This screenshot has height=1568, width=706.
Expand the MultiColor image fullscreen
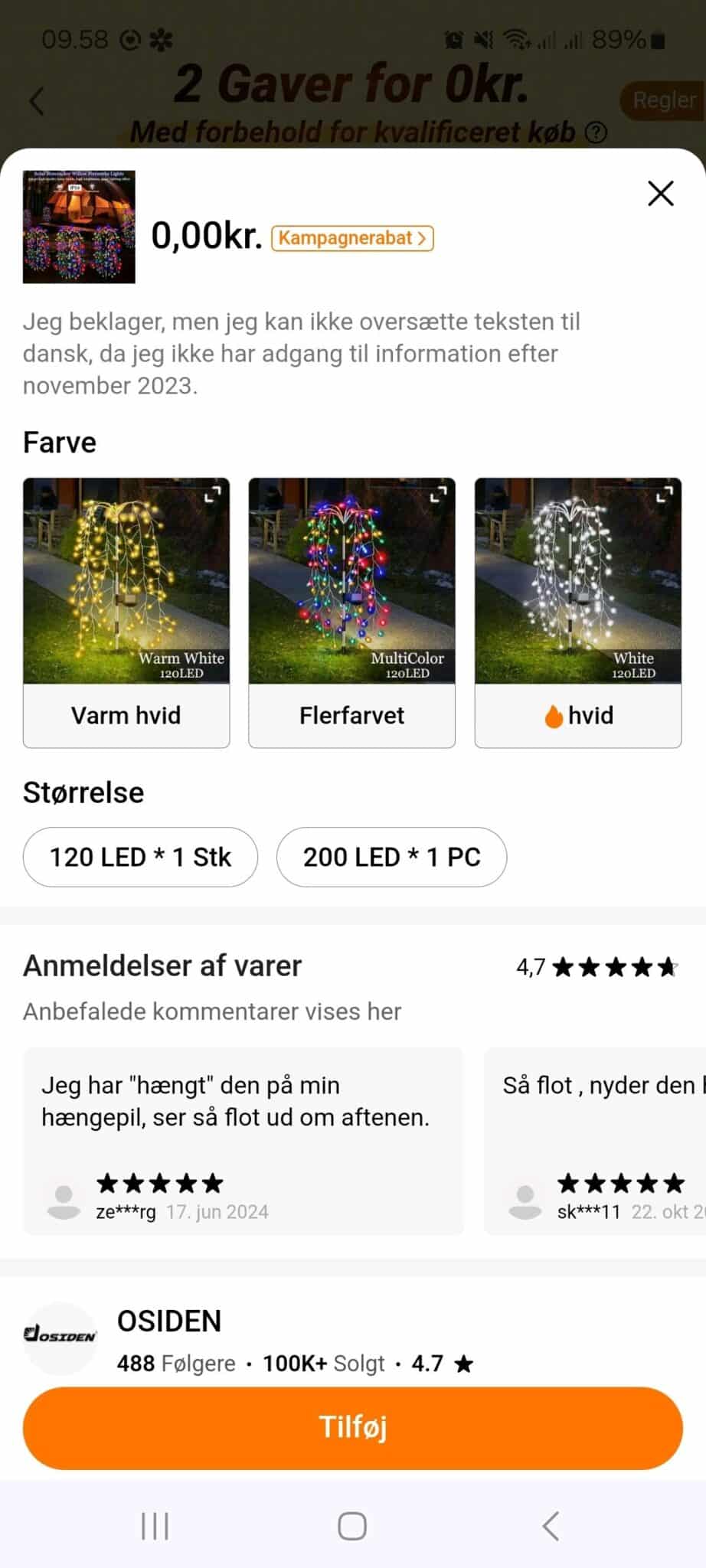tap(438, 495)
